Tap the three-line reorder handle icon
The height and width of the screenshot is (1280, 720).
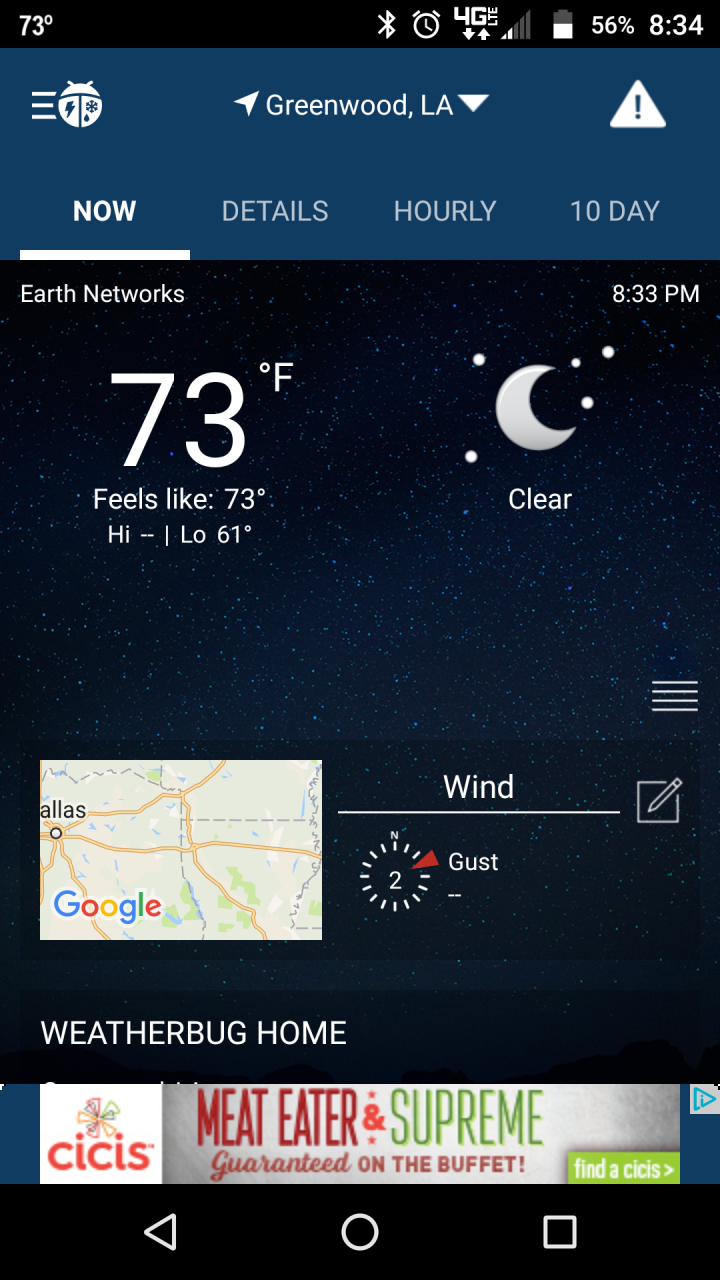click(675, 696)
